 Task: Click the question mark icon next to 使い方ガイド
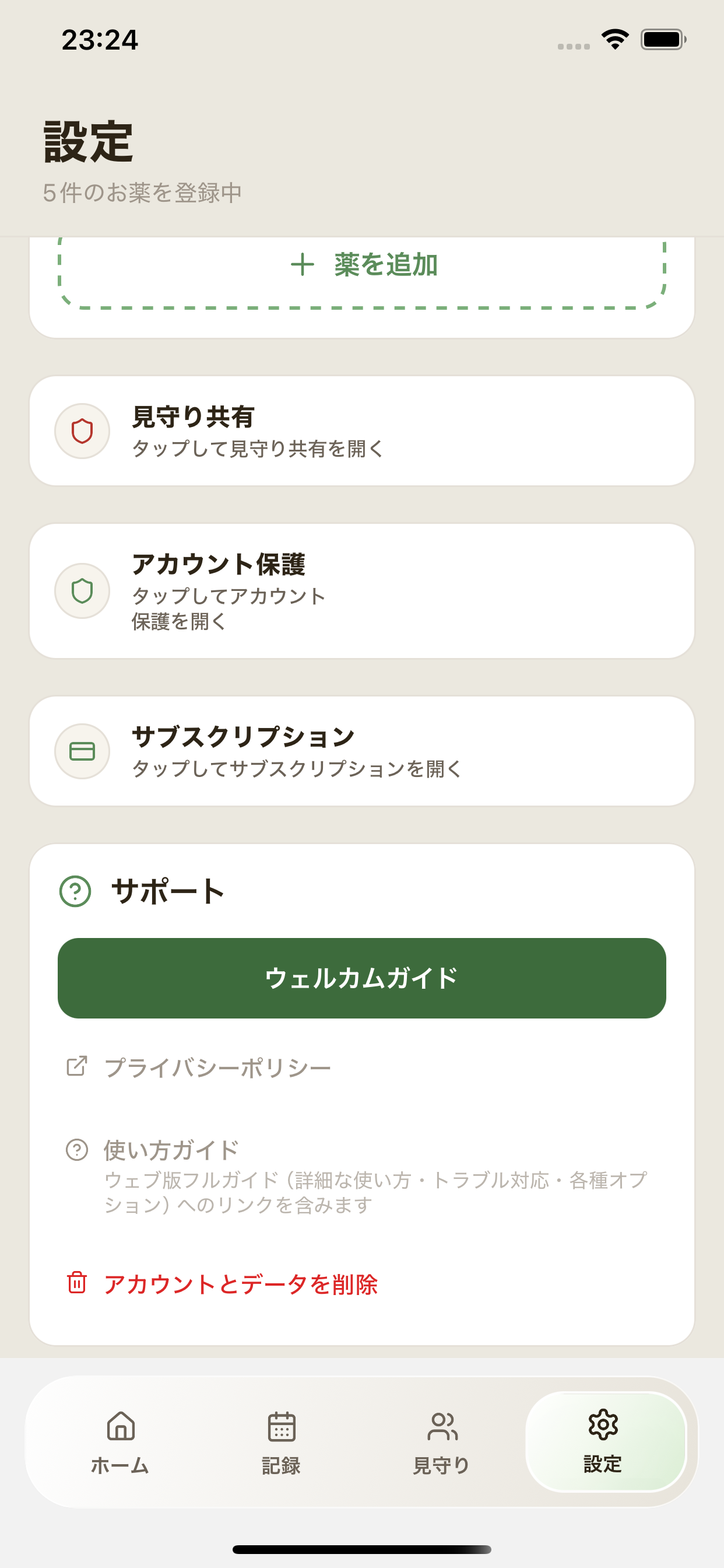[x=77, y=1150]
